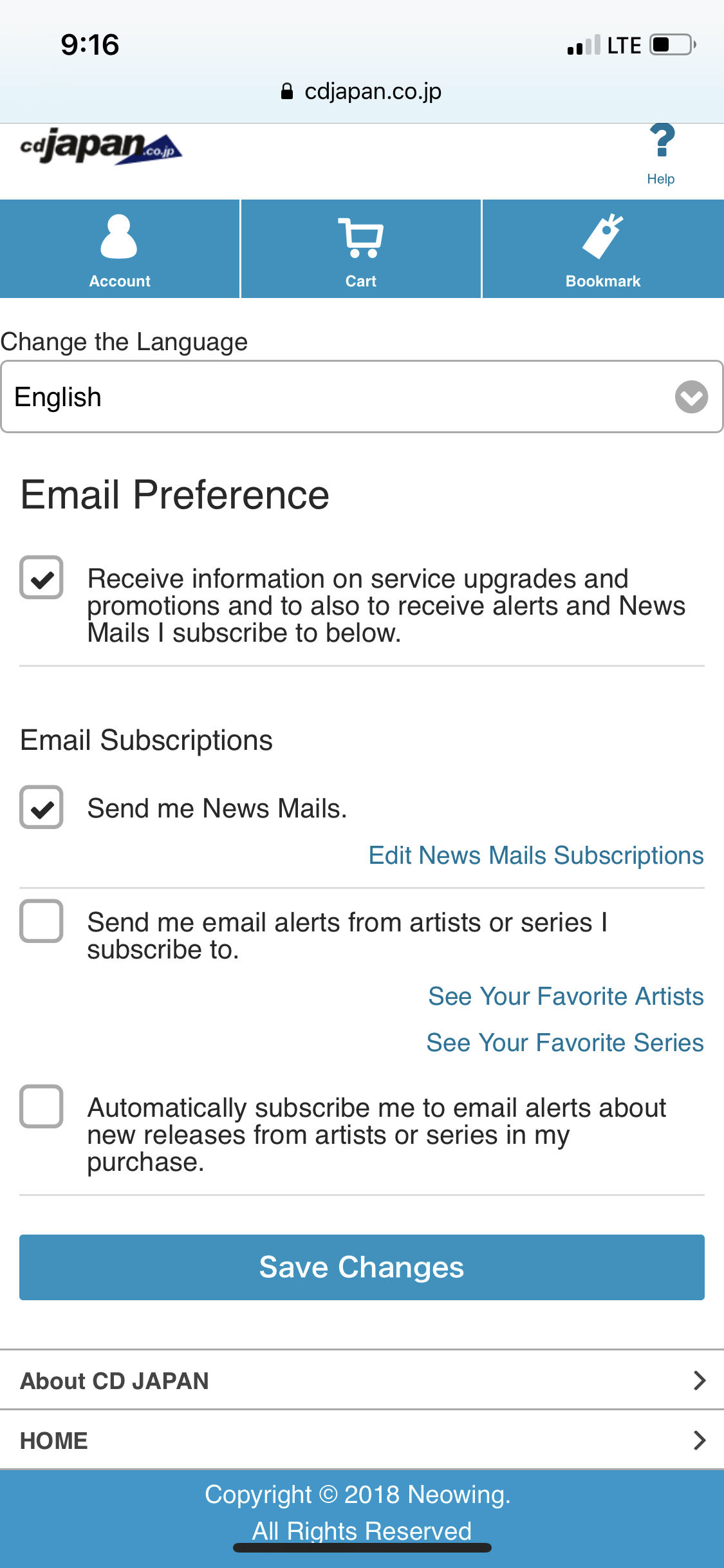Go to HOME
This screenshot has width=724, height=1568.
(x=362, y=1441)
